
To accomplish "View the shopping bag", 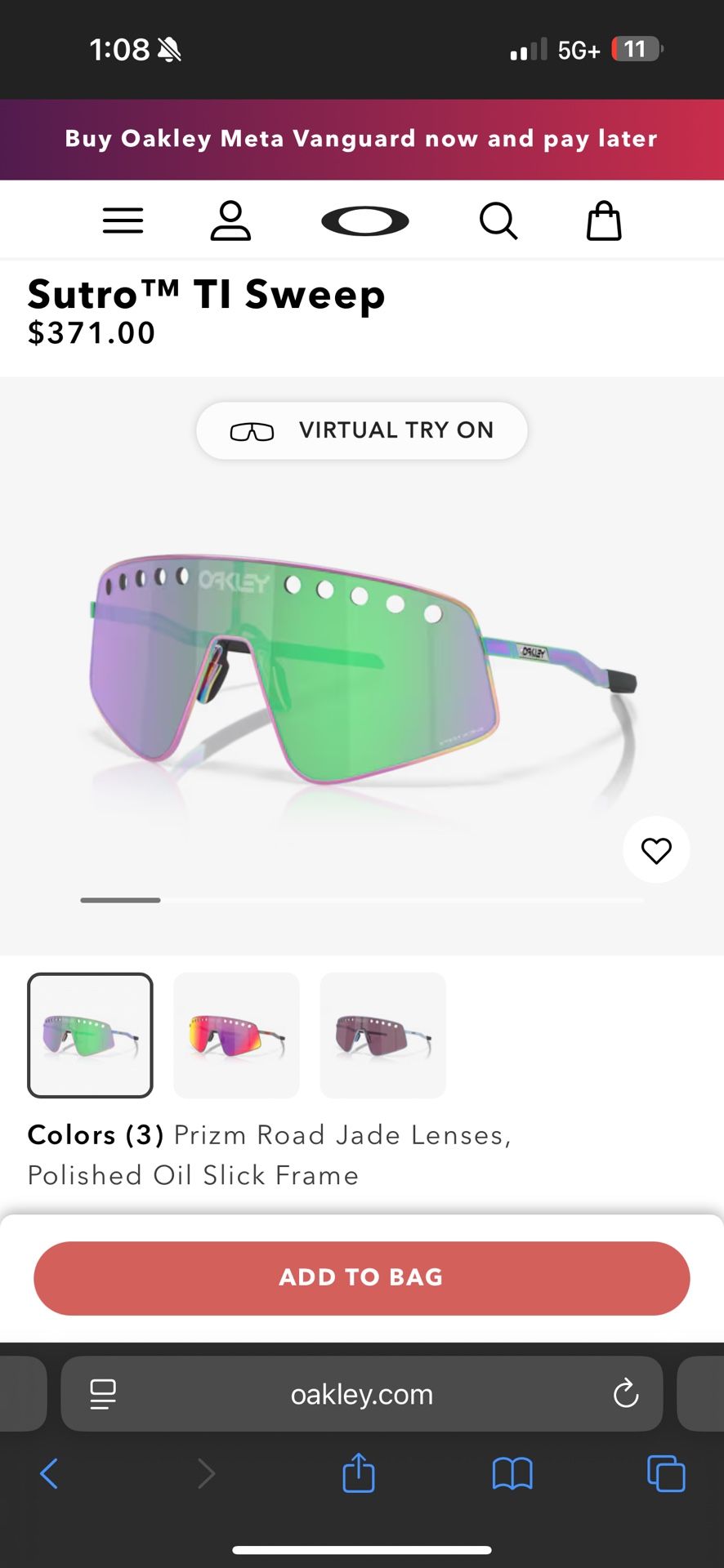I will (604, 220).
